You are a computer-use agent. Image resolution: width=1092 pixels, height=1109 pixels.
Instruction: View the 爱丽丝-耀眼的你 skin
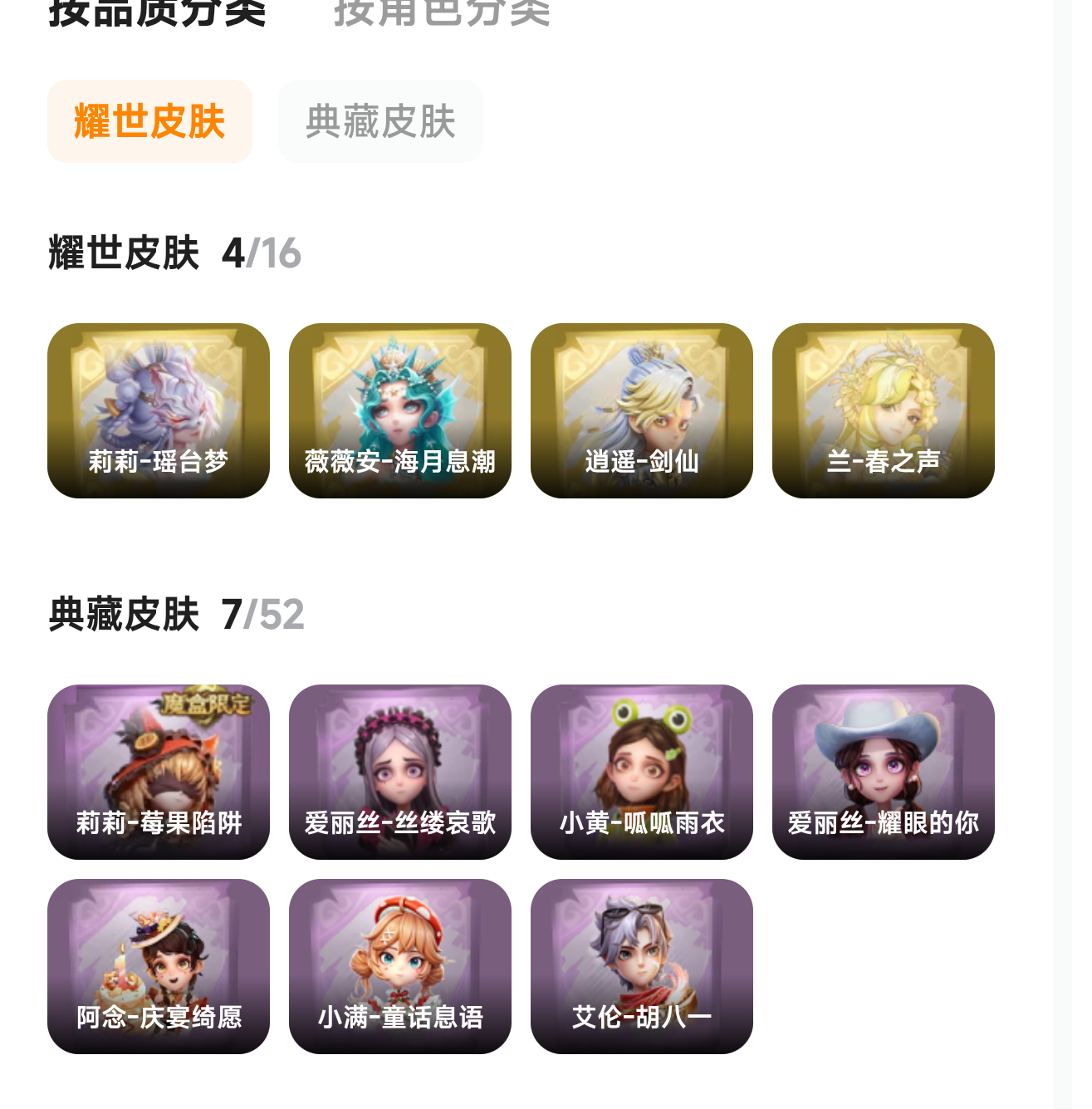(x=884, y=772)
